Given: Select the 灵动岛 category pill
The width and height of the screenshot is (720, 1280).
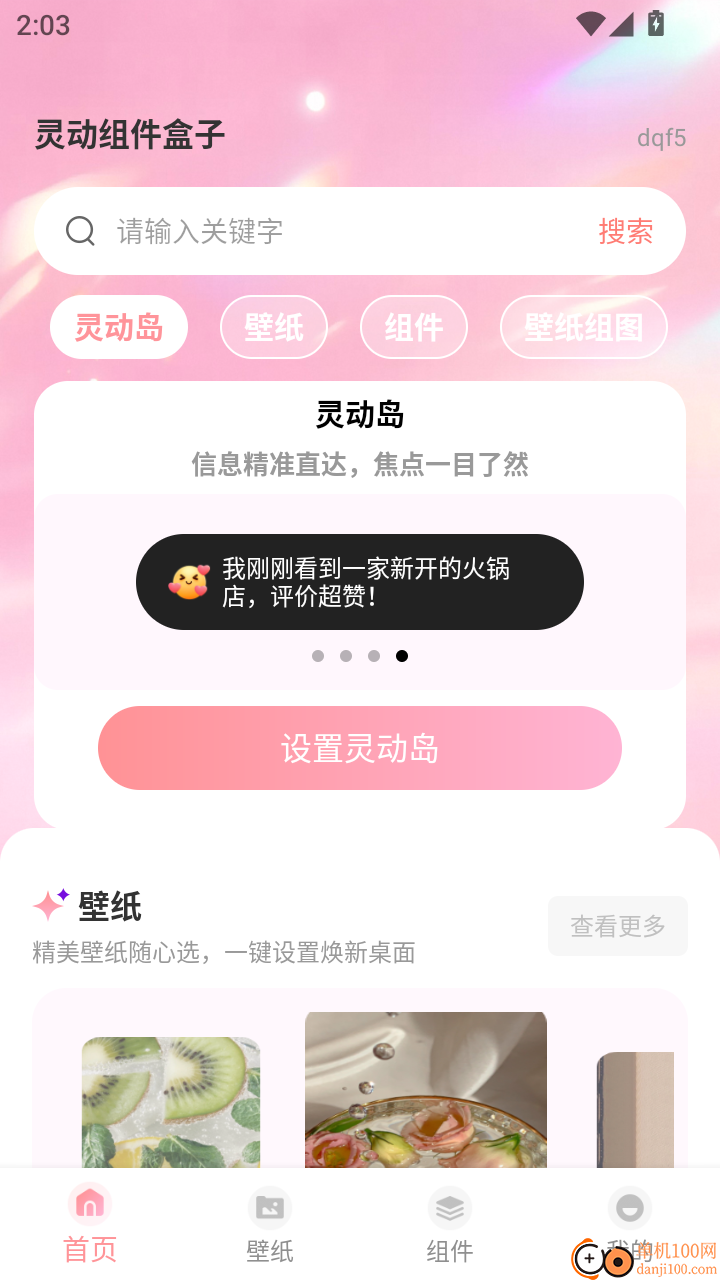Looking at the screenshot, I should (x=118, y=327).
